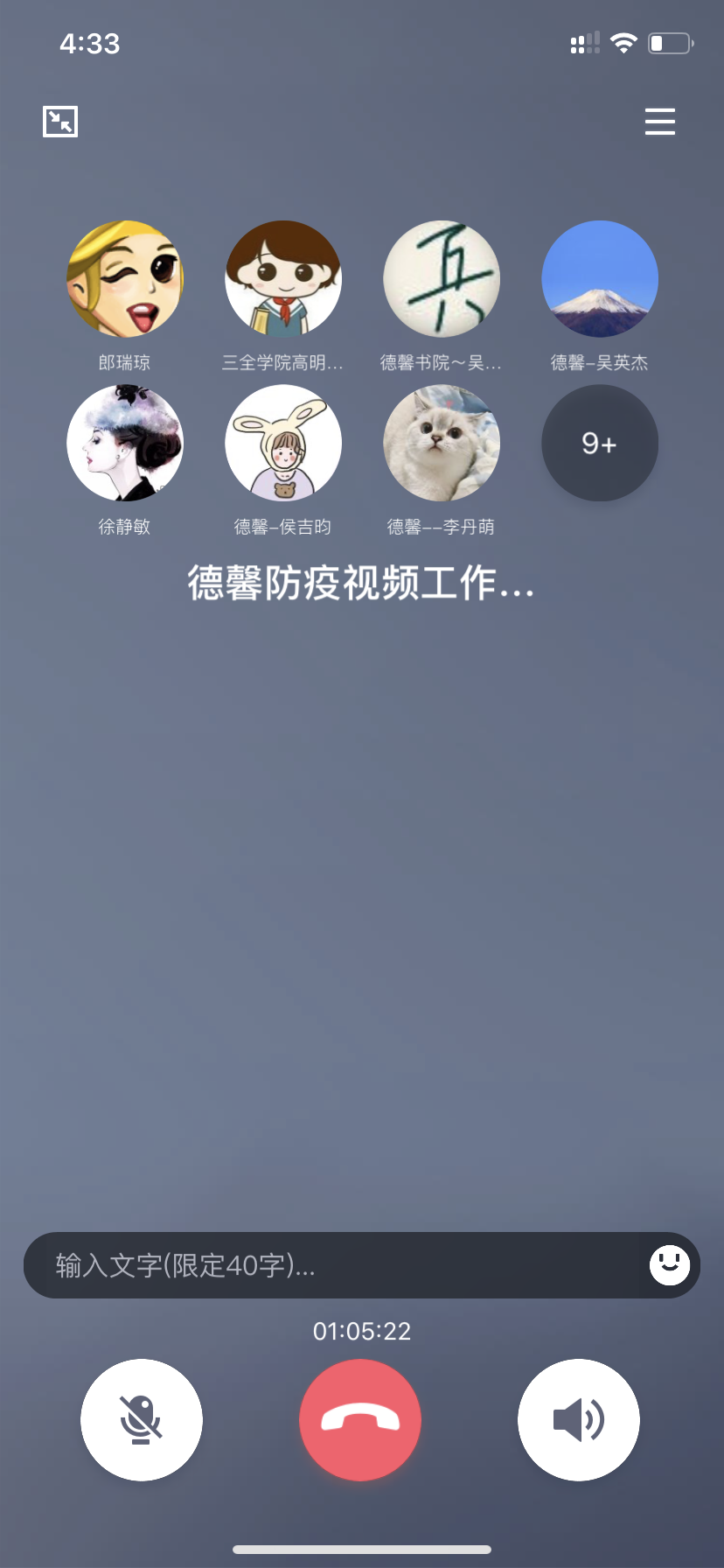Tap 郎瑞琼's avatar
This screenshot has height=1568, width=724.
(125, 279)
